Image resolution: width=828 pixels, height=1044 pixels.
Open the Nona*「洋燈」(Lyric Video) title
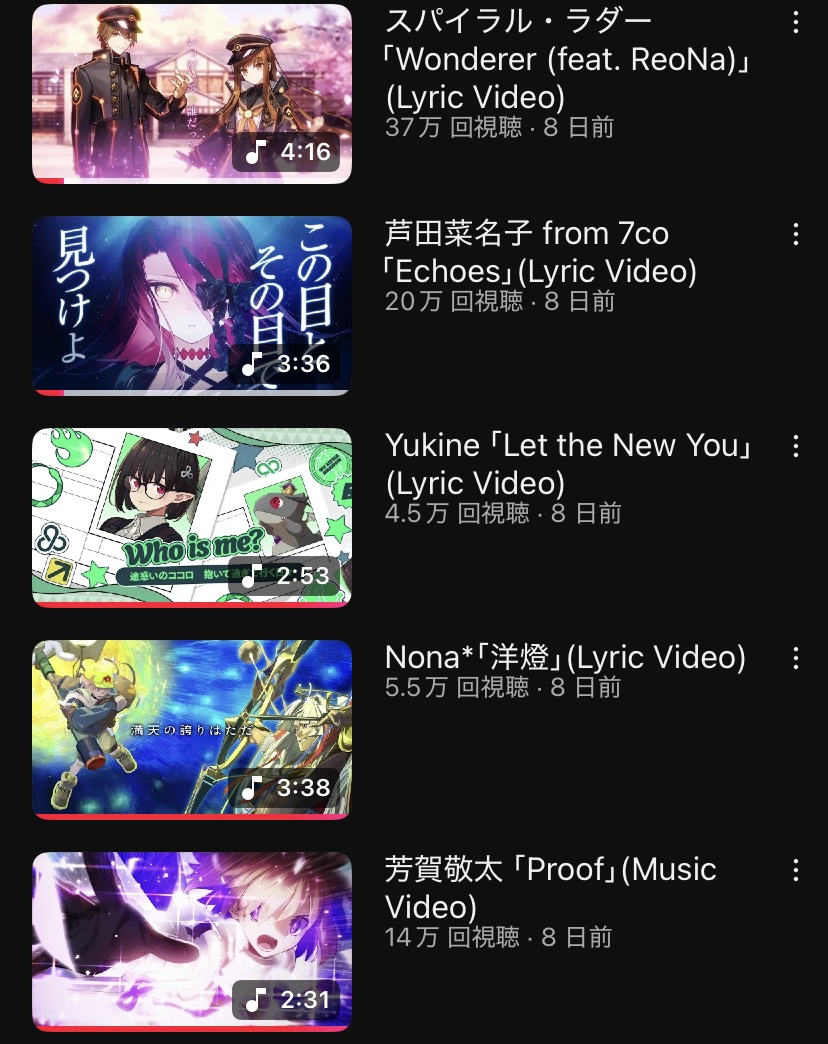pos(565,658)
